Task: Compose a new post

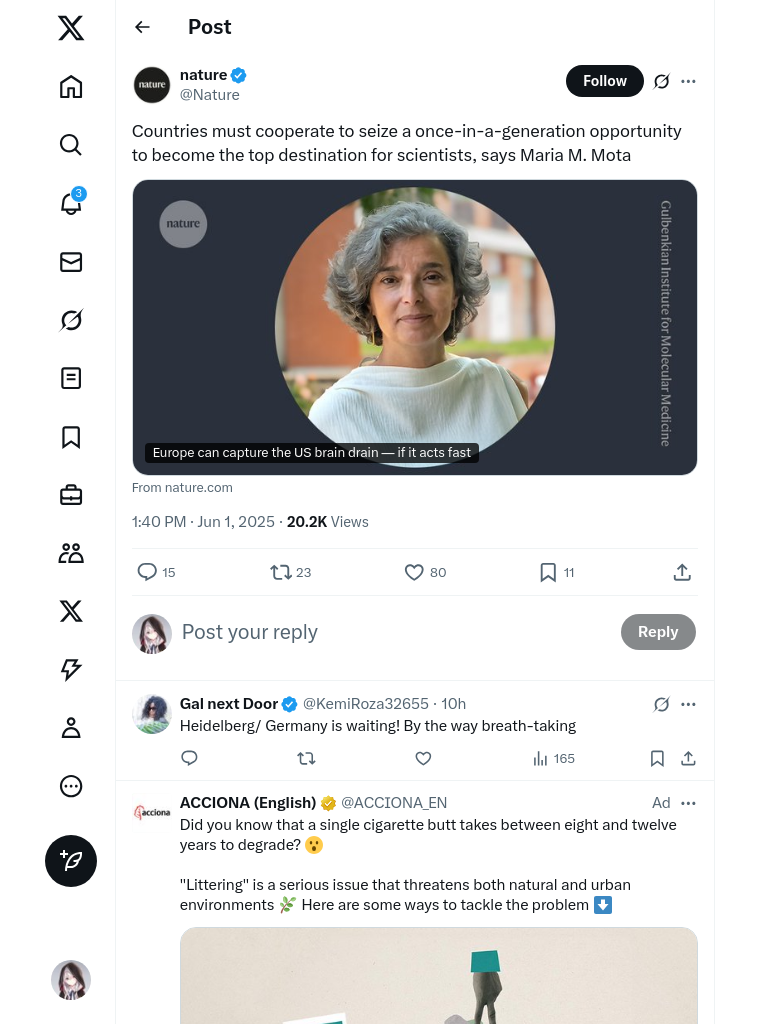Action: [71, 861]
